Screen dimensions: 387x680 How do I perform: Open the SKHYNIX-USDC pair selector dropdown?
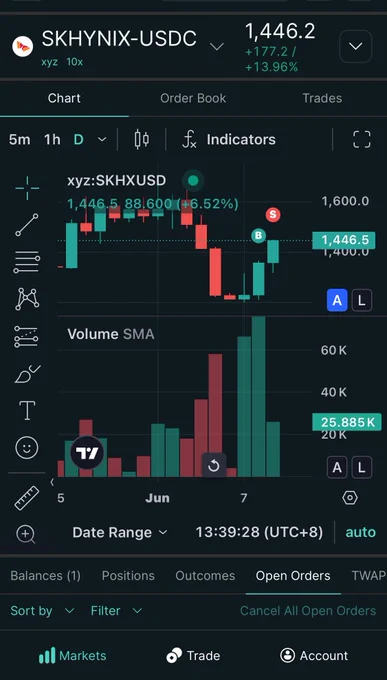coord(216,46)
